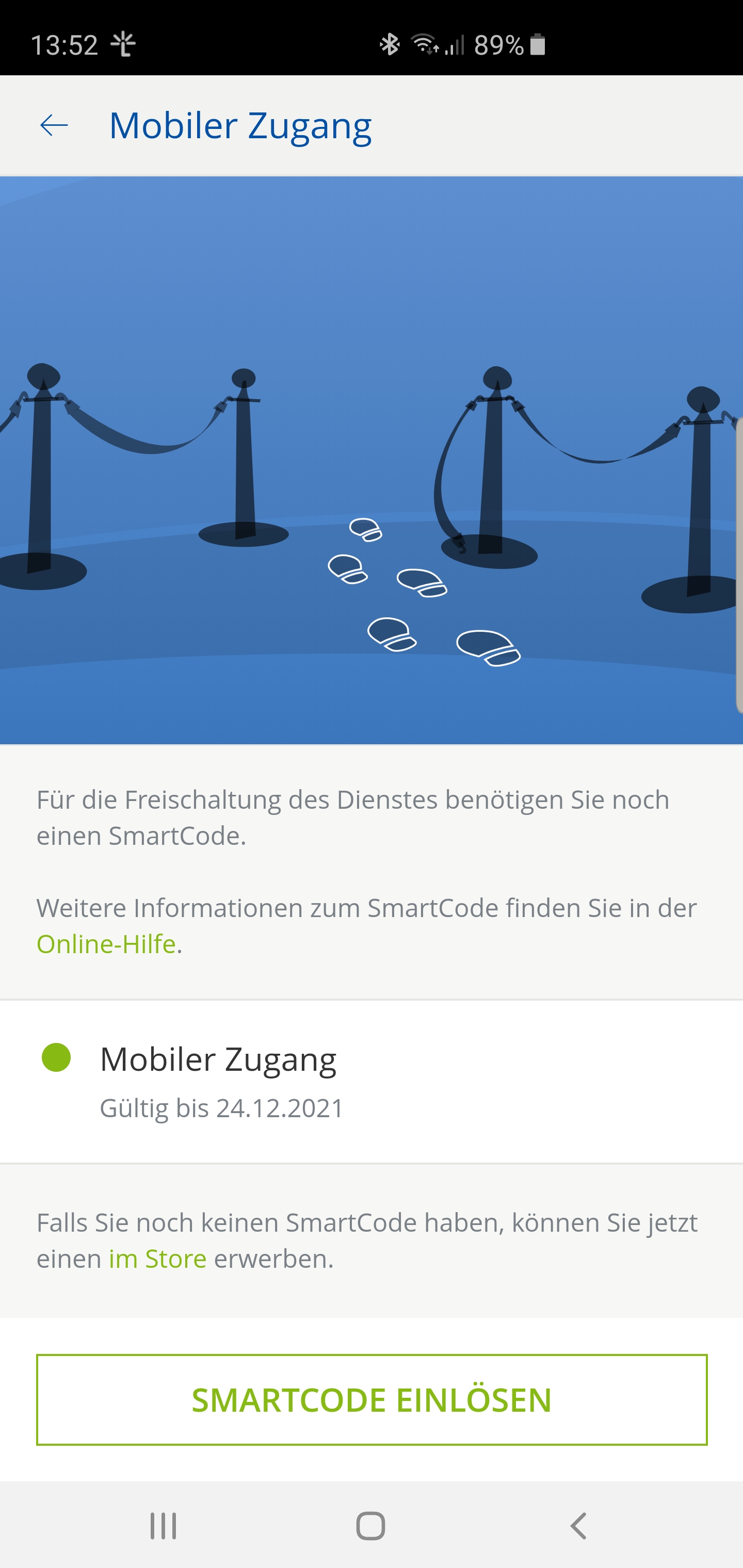Open recent apps from navigation bar
The height and width of the screenshot is (1568, 743).
point(163,1525)
